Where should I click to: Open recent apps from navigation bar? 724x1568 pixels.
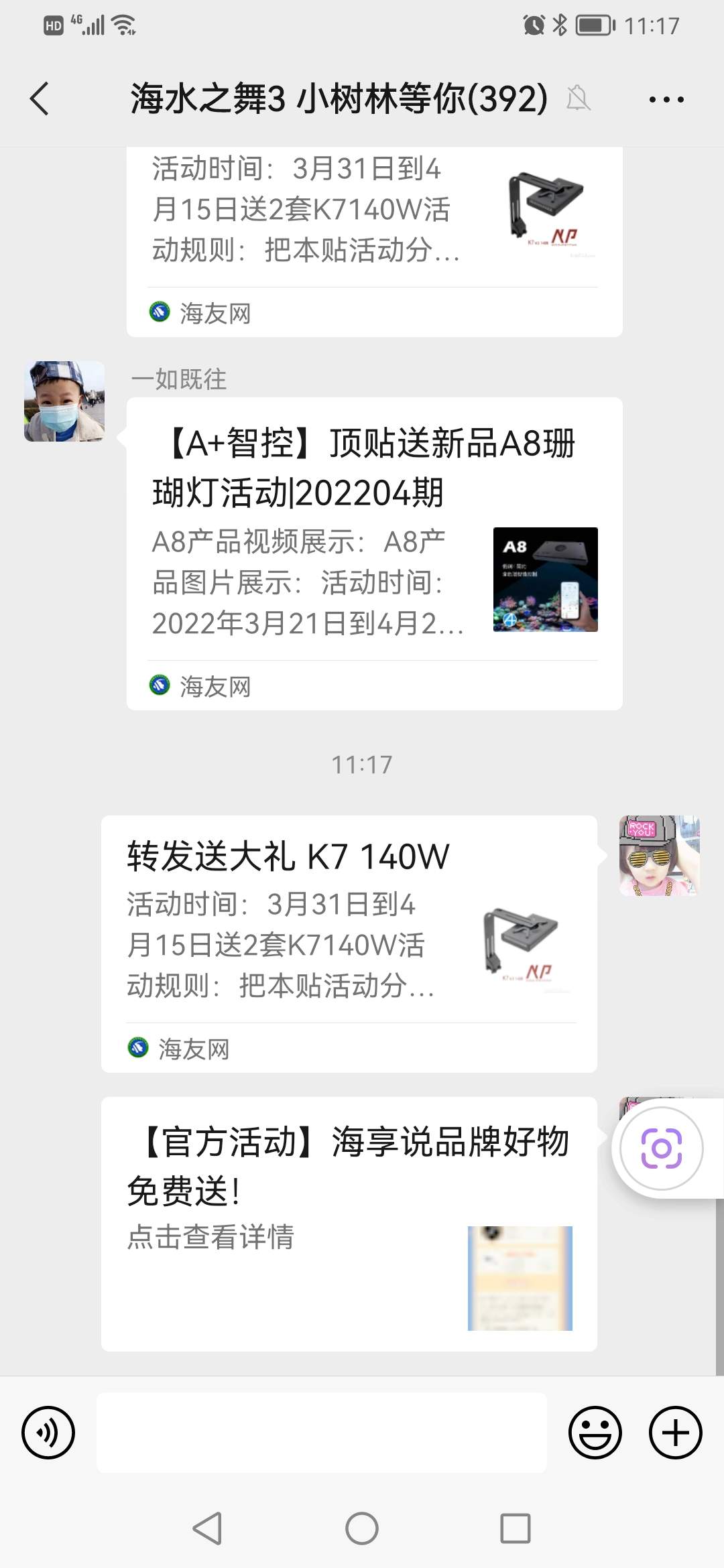[x=516, y=1529]
